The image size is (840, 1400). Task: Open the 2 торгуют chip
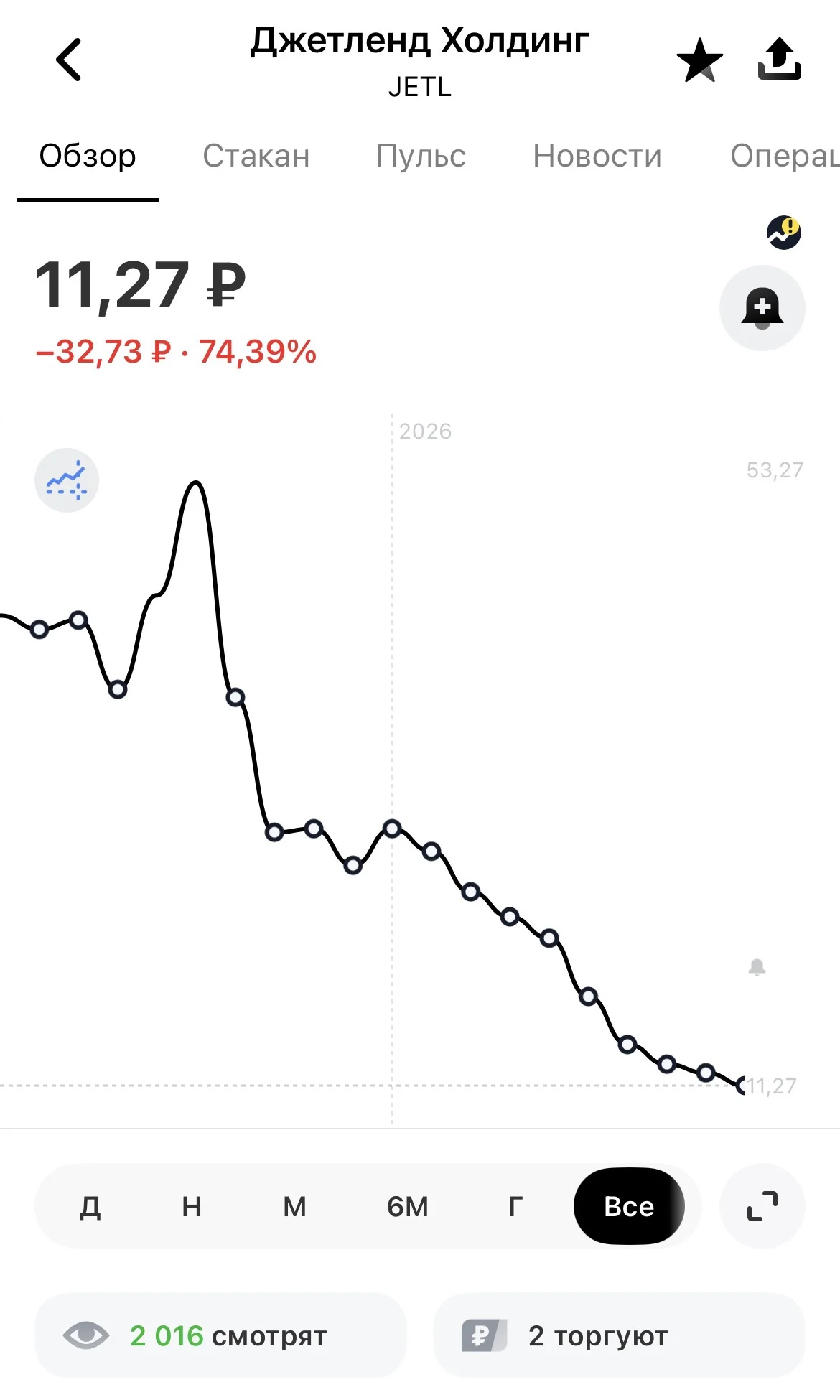(619, 1335)
